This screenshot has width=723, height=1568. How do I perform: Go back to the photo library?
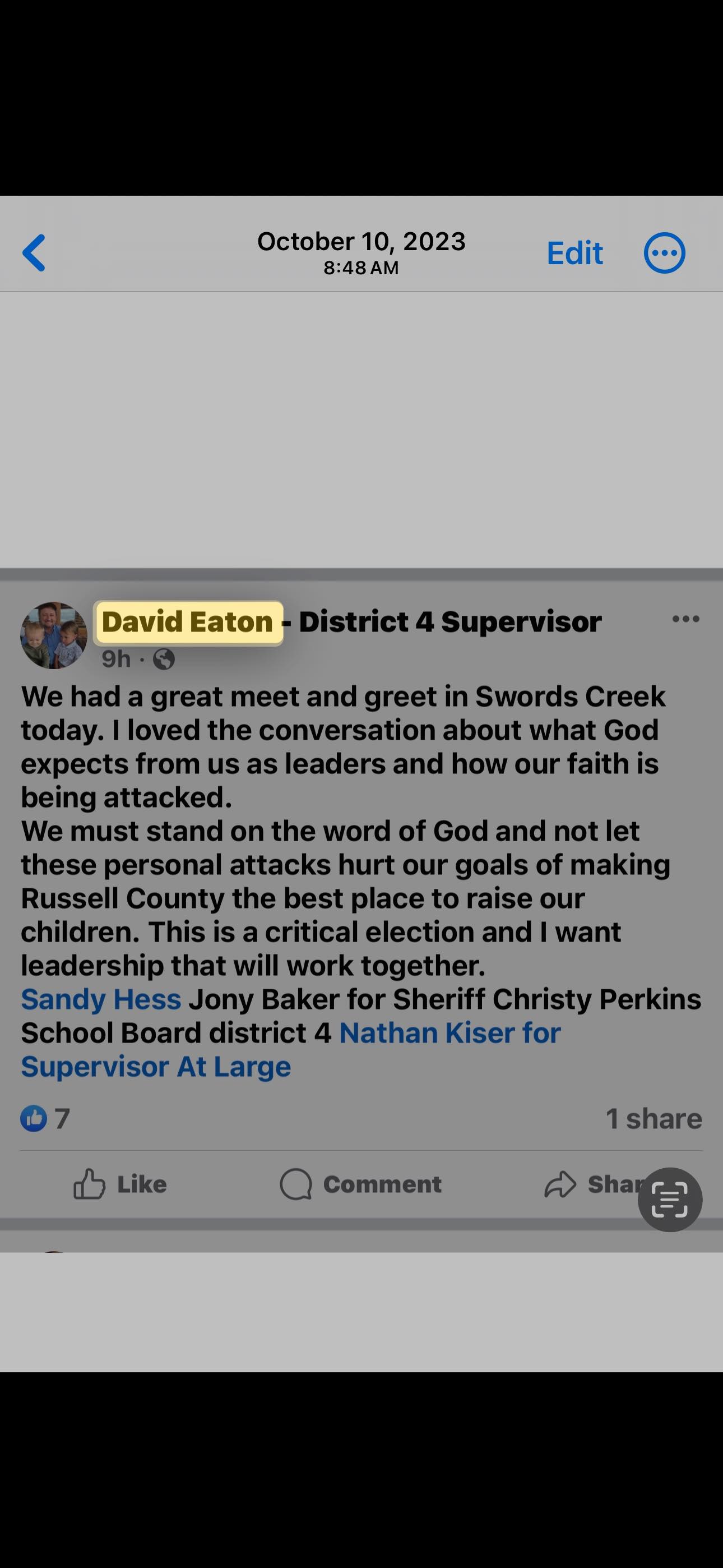coord(34,252)
